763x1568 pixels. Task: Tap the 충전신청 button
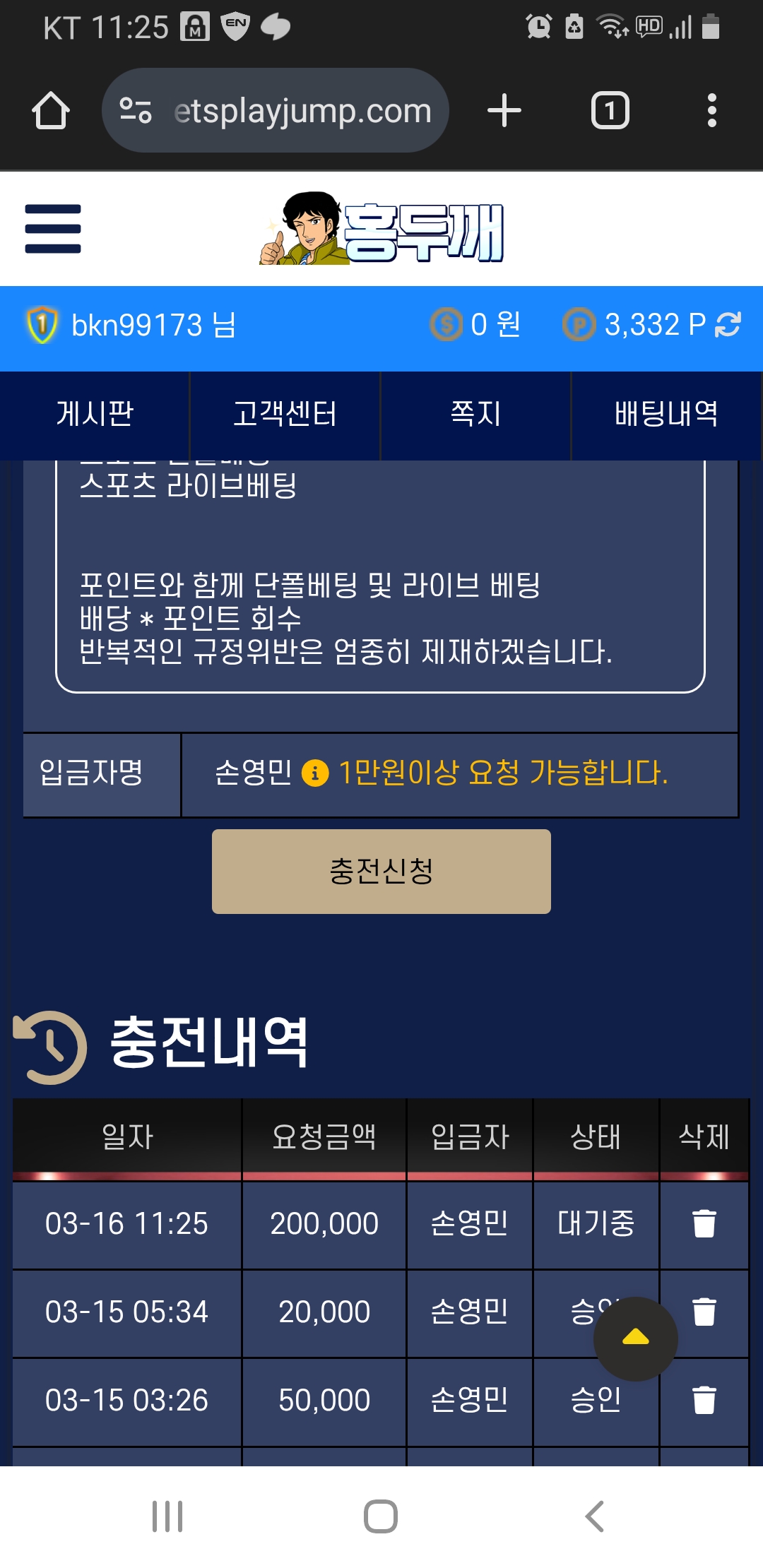[381, 871]
